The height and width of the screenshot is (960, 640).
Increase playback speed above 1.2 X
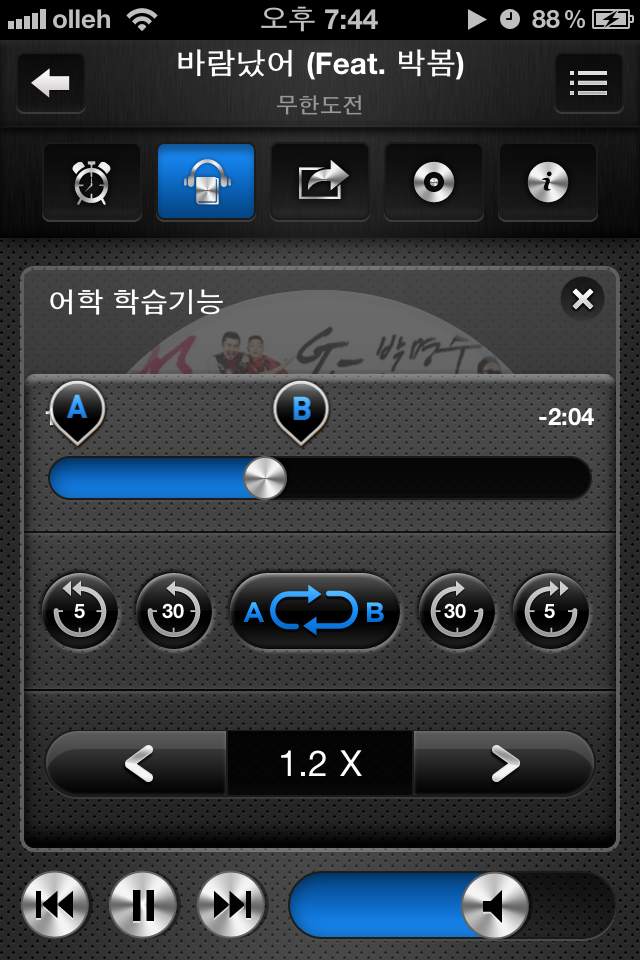click(x=504, y=765)
